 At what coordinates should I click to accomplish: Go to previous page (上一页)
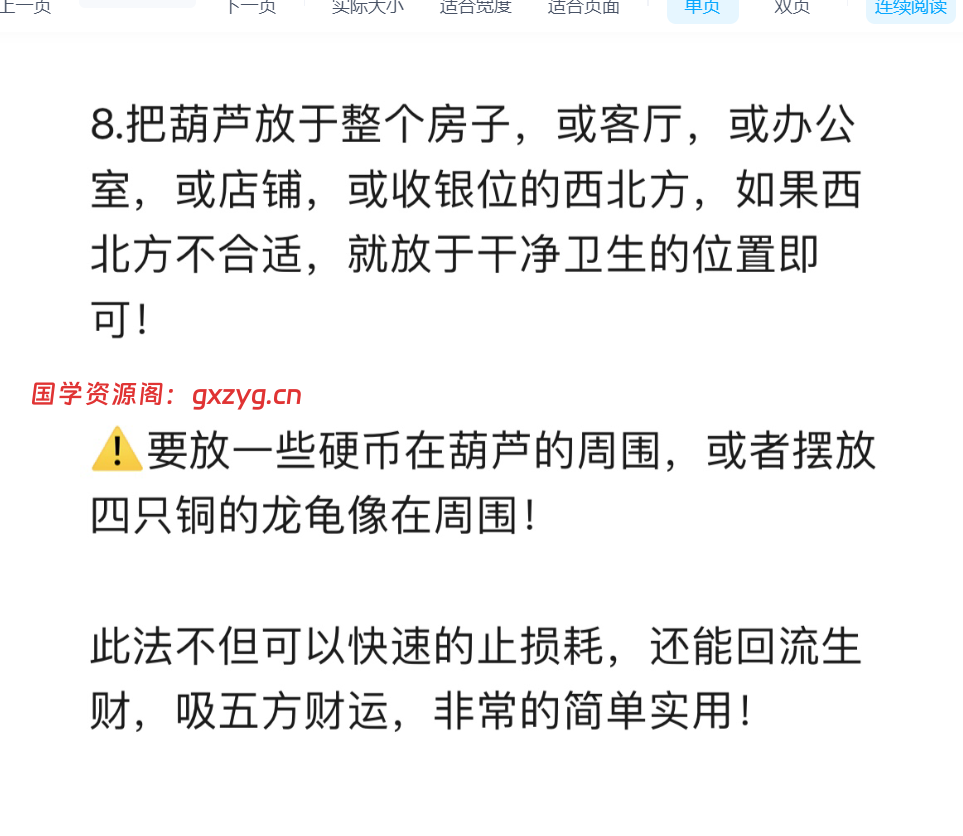point(25,7)
